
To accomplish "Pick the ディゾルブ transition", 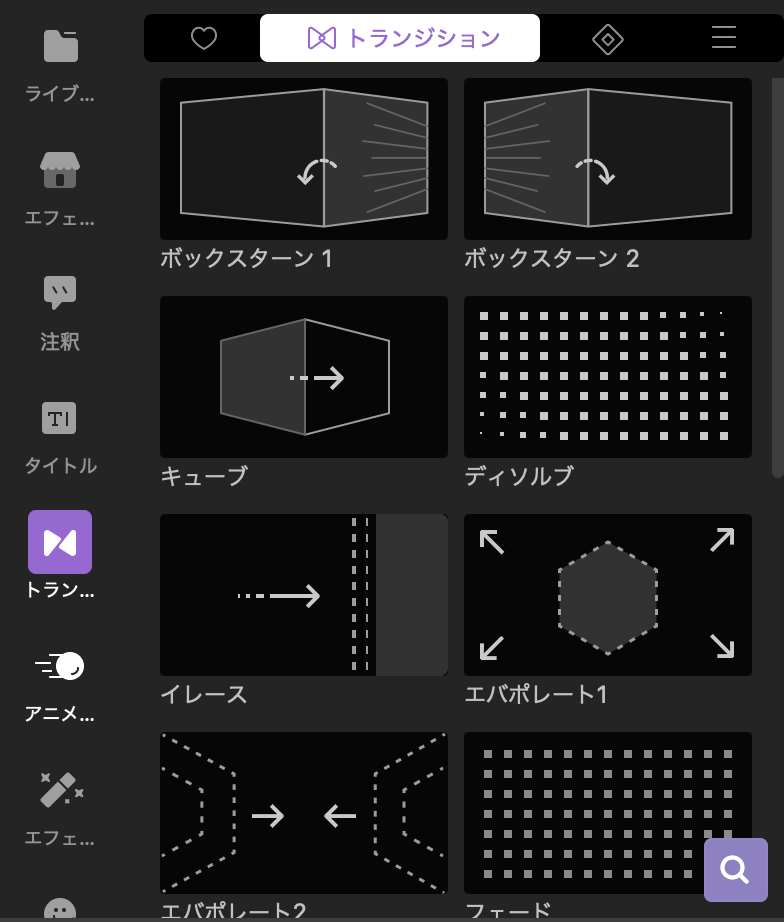I will coord(608,377).
